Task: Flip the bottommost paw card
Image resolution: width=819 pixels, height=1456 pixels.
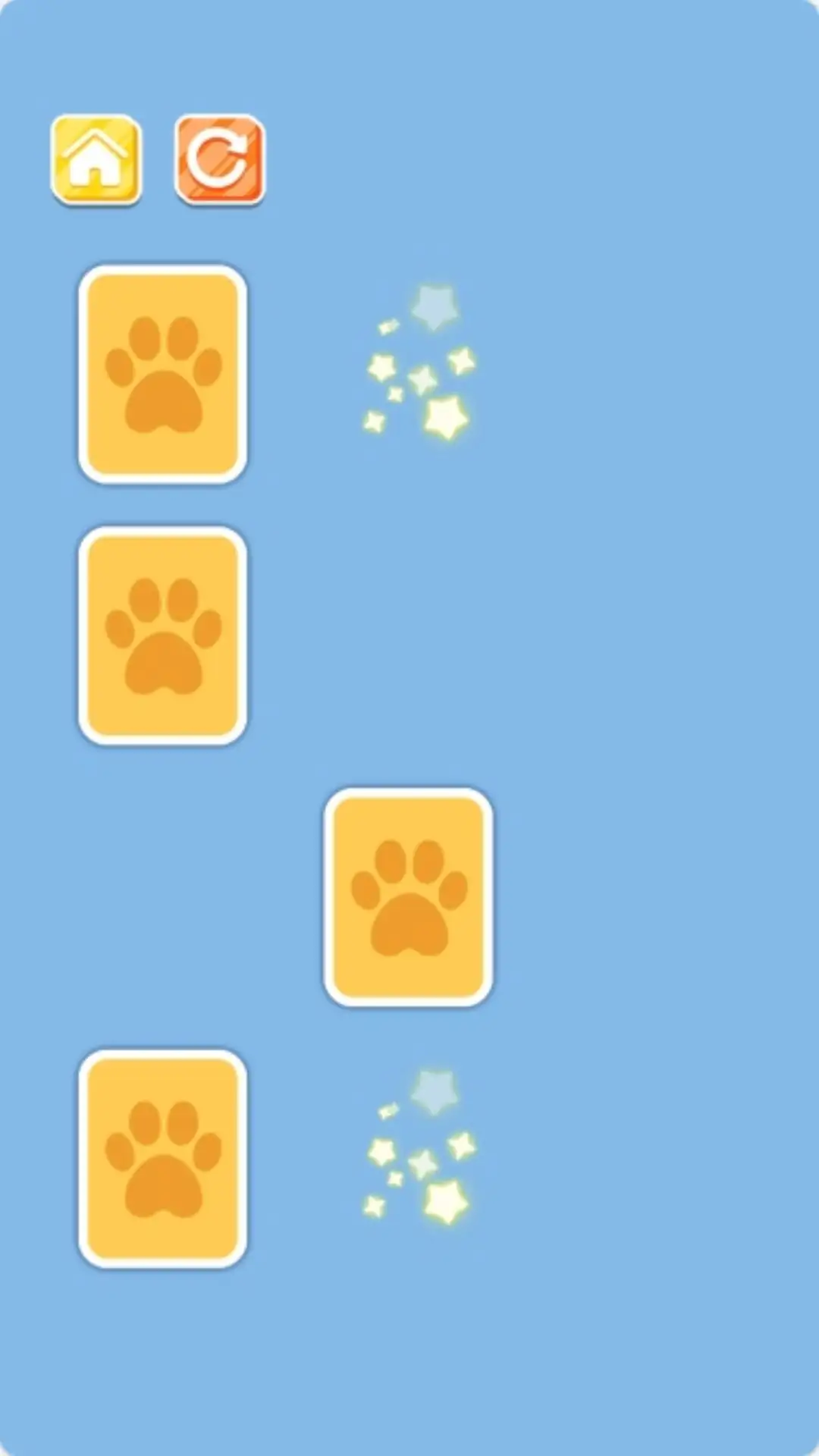Action: [x=162, y=1159]
